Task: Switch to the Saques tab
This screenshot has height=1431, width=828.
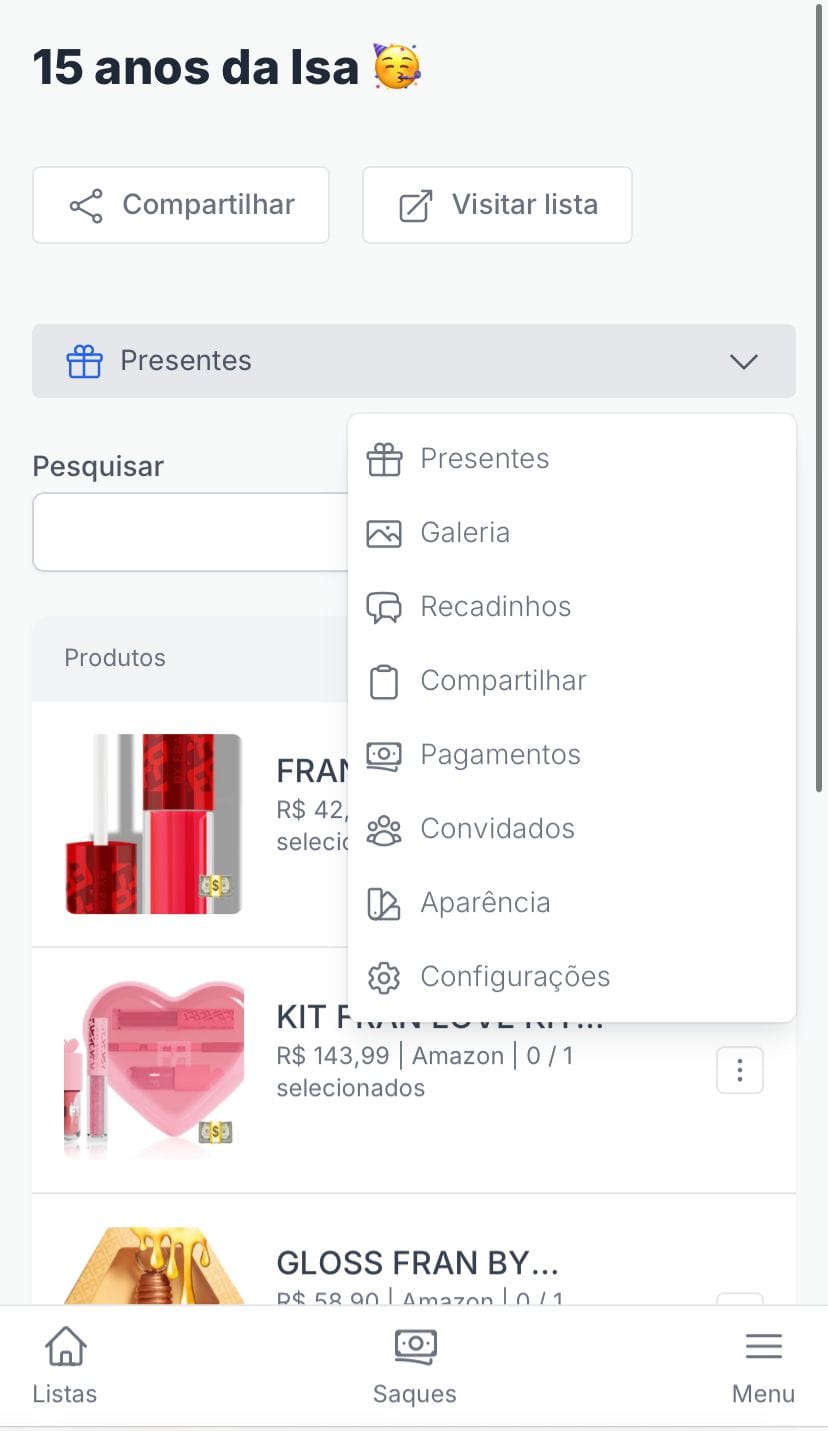Action: tap(414, 1366)
